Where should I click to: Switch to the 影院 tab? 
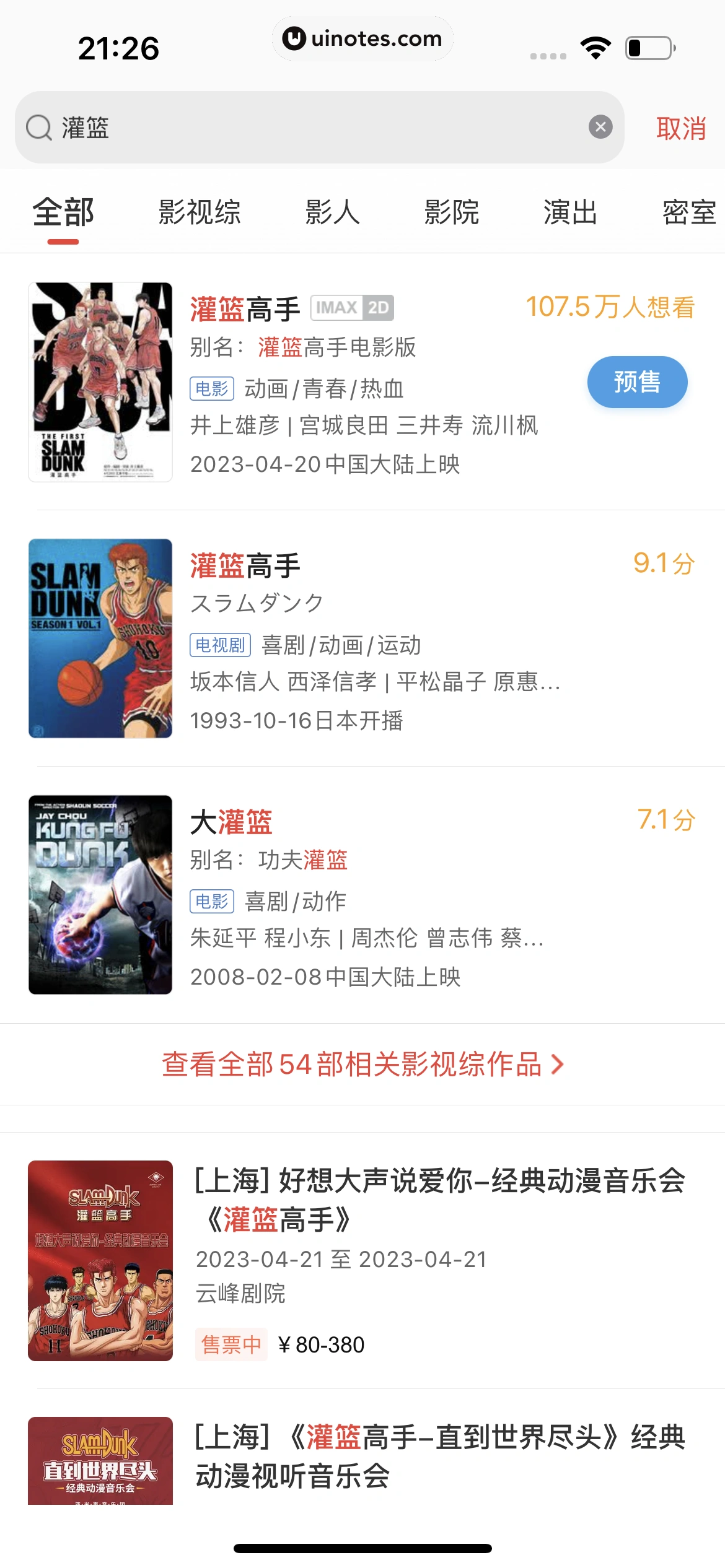pos(452,212)
